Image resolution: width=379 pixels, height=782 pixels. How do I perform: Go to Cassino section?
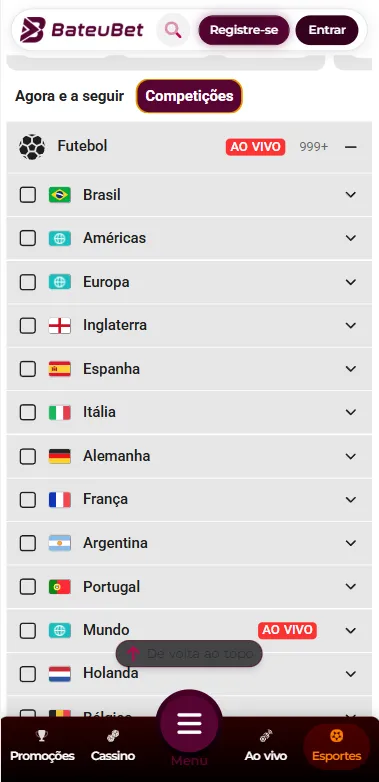113,746
